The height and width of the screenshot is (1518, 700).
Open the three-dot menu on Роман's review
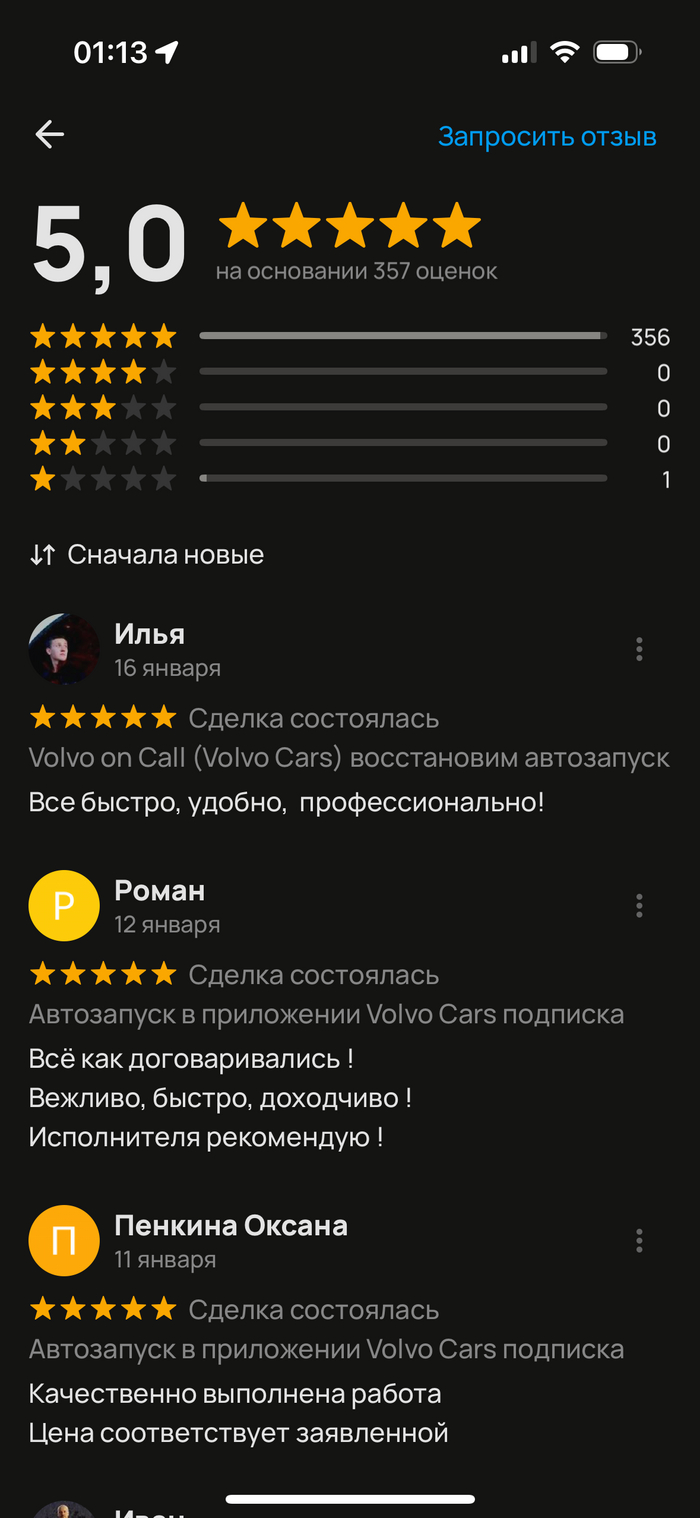pos(639,906)
